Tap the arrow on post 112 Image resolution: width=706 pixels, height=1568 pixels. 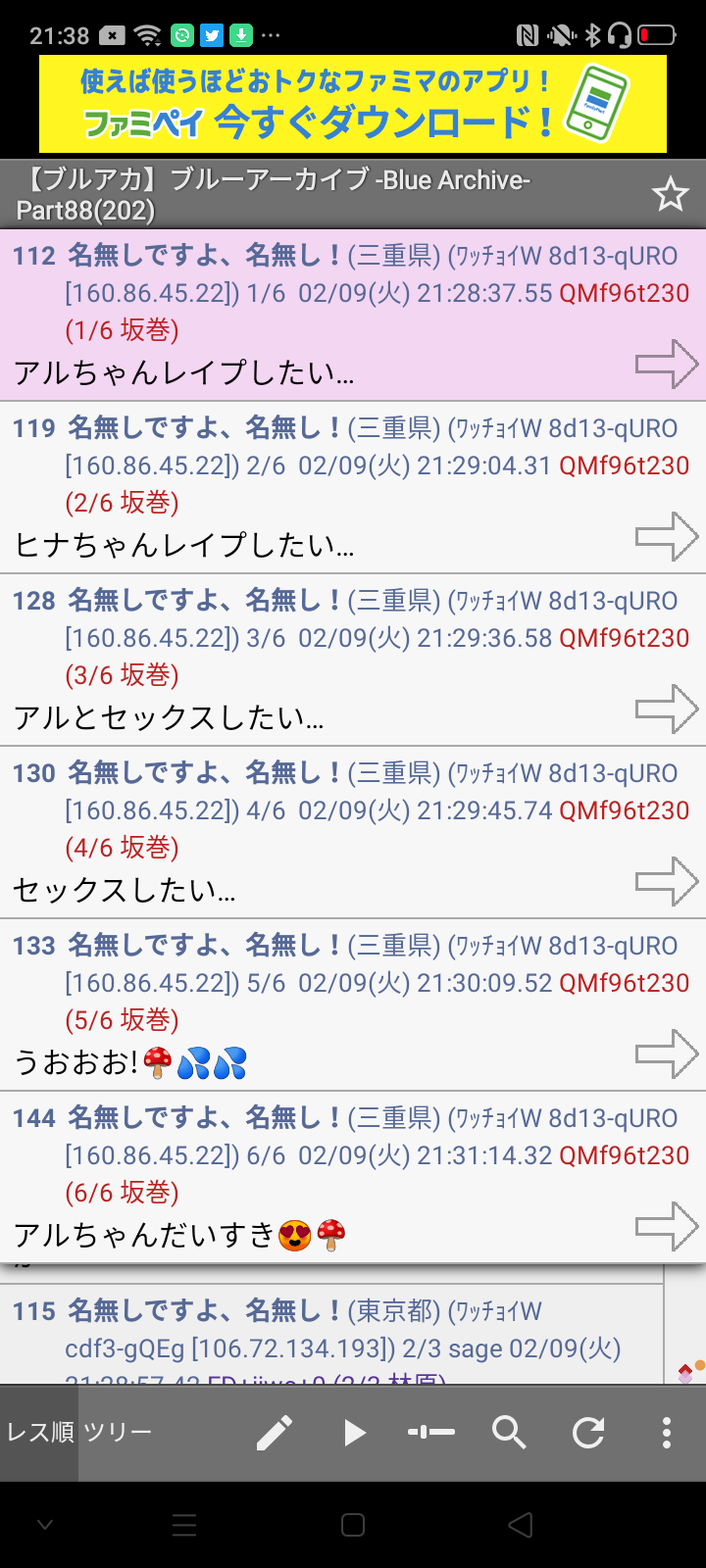pyautogui.click(x=667, y=365)
